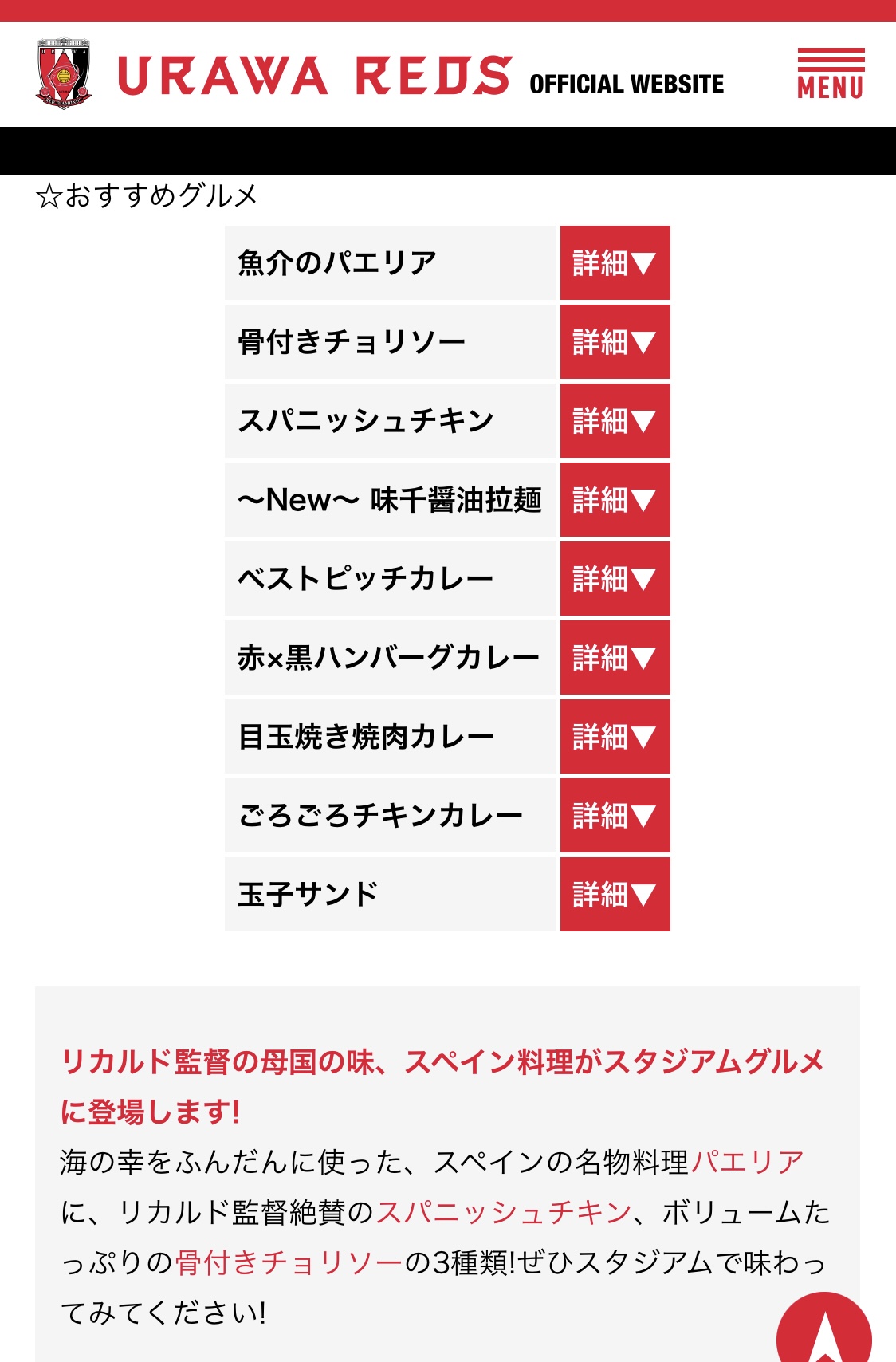Go to Urawa Reds official website home
Viewport: 896px width, 1362px height.
click(379, 76)
